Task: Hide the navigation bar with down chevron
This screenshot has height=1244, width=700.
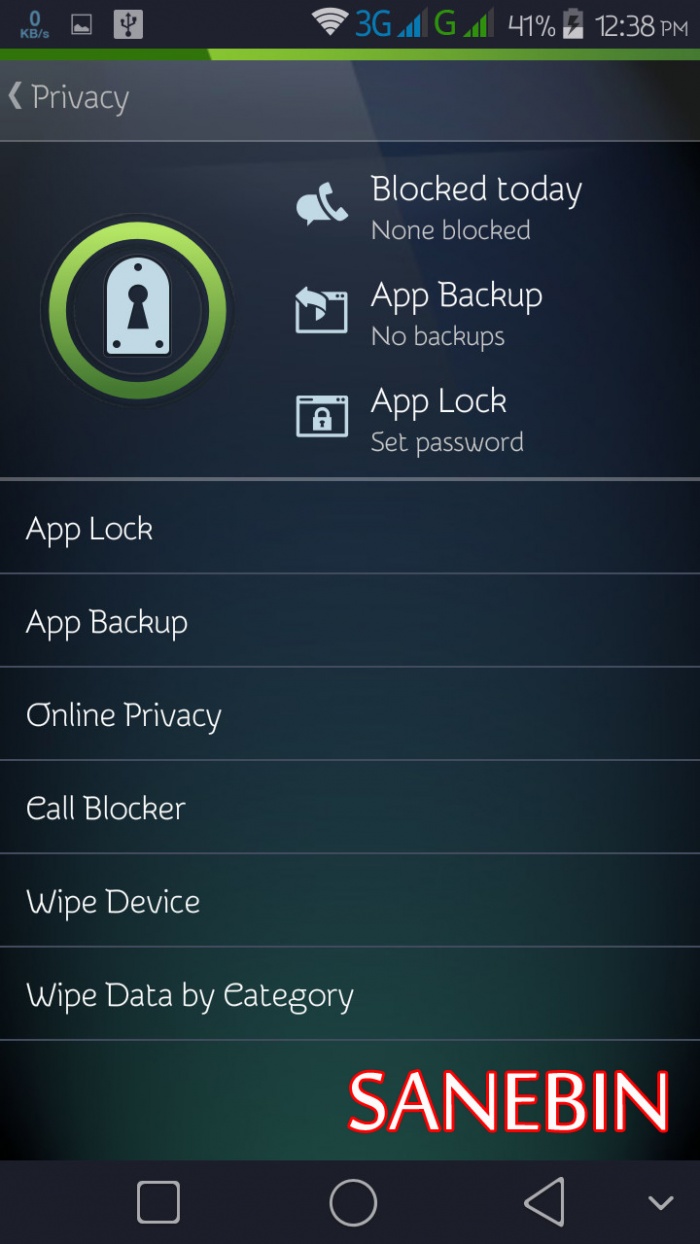Action: pyautogui.click(x=660, y=1203)
